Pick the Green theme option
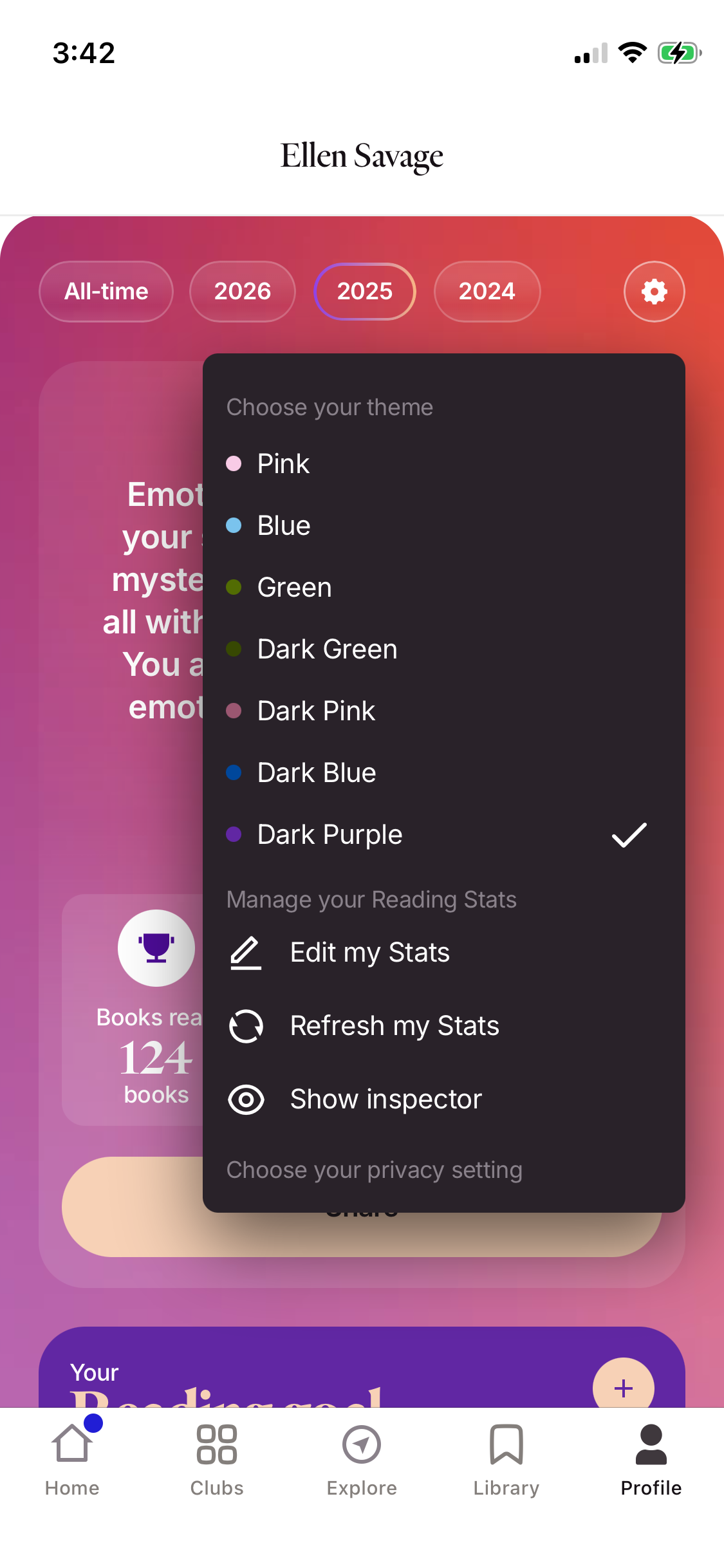Image resolution: width=724 pixels, height=1568 pixels. click(294, 587)
